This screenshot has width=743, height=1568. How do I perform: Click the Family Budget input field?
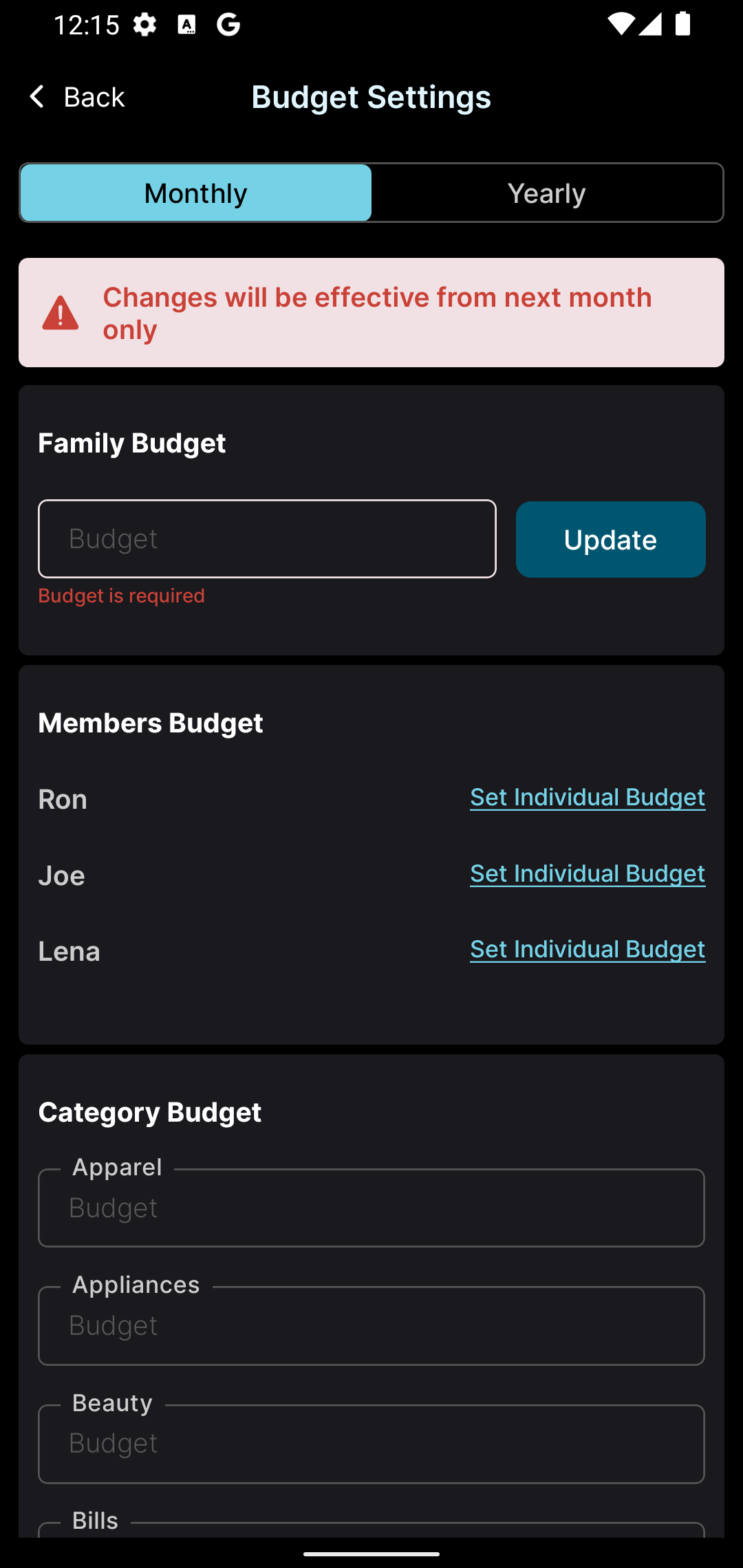pyautogui.click(x=268, y=538)
